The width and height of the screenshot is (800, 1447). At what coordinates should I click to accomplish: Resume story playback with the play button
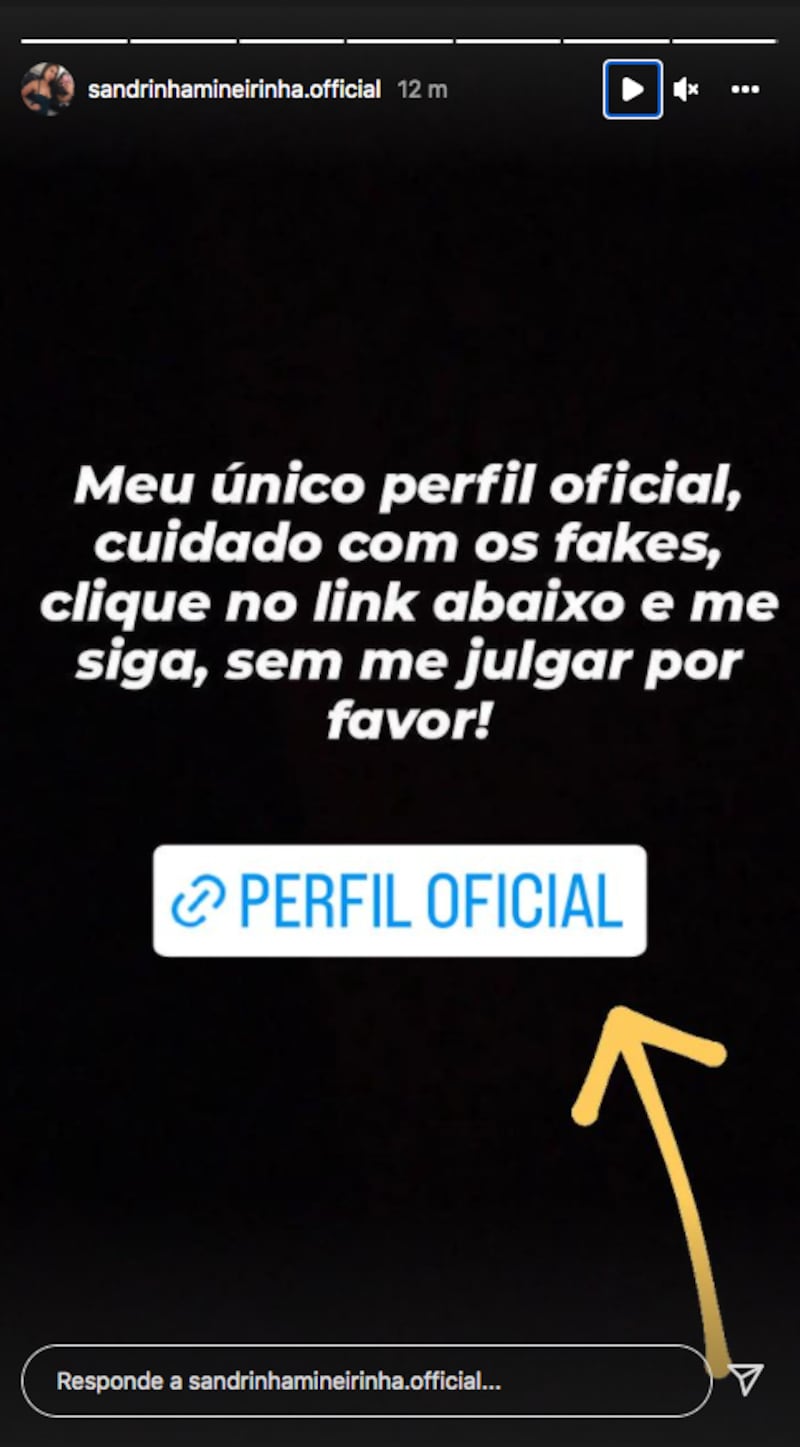[632, 90]
